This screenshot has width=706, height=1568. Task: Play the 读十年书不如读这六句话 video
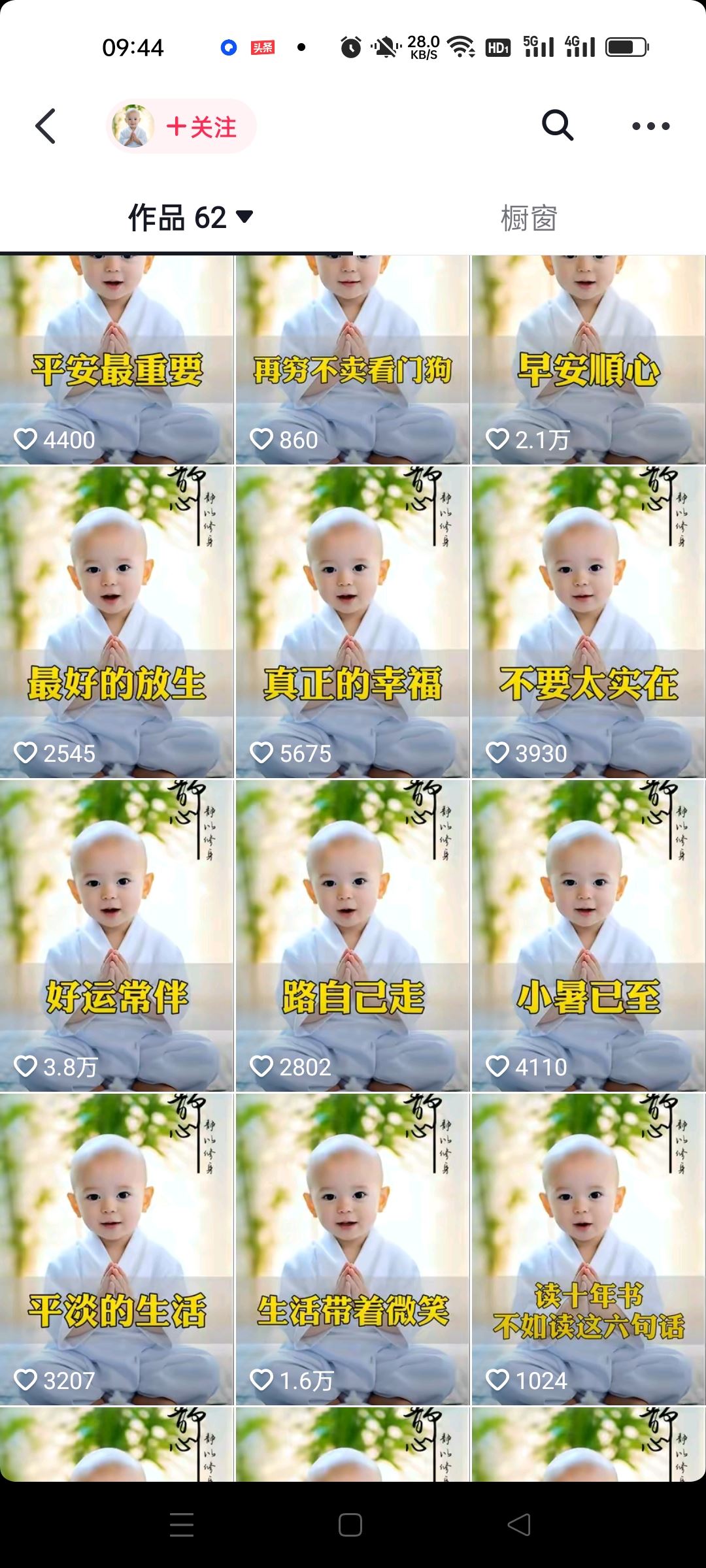point(588,1249)
